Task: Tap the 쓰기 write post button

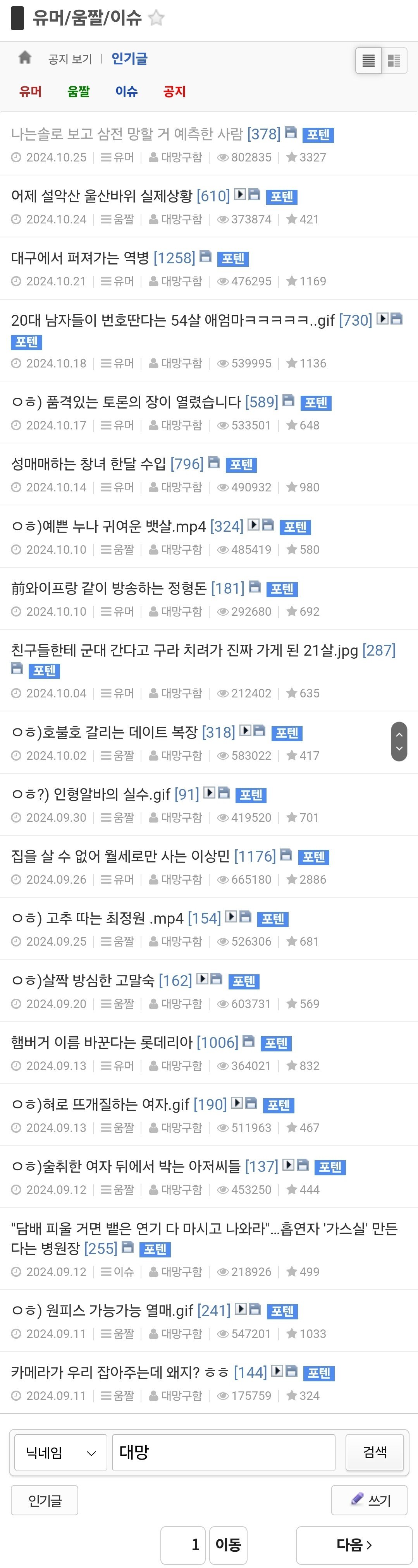Action: point(370,1501)
